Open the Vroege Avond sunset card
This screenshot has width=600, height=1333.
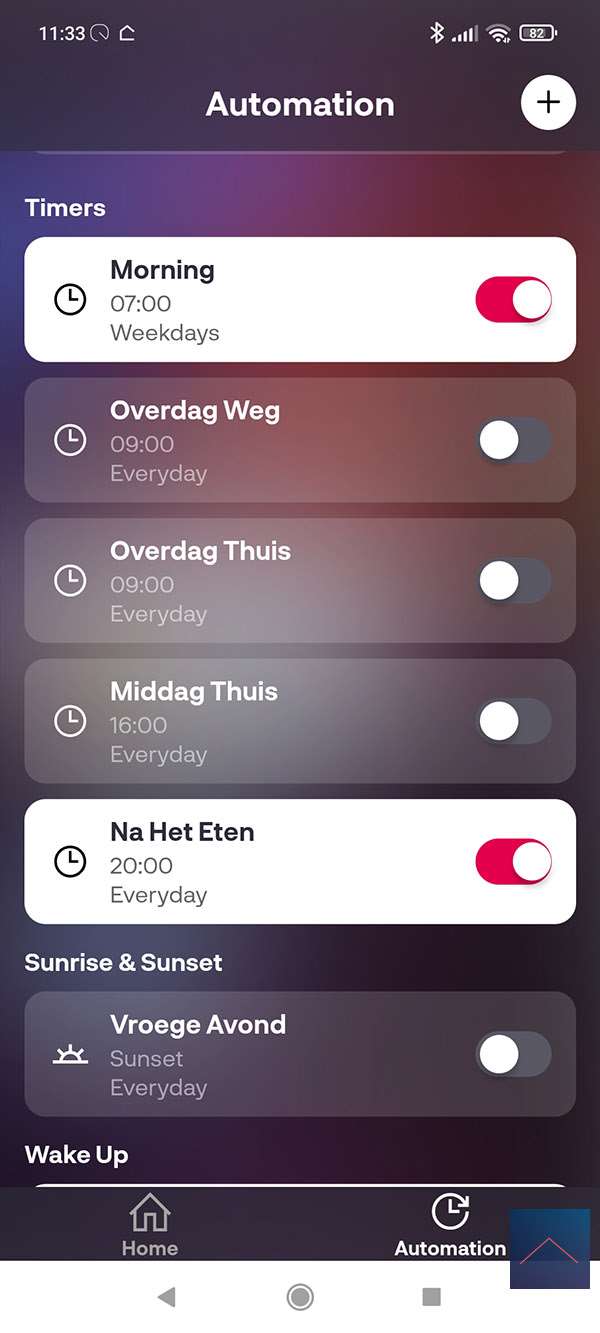250,1054
